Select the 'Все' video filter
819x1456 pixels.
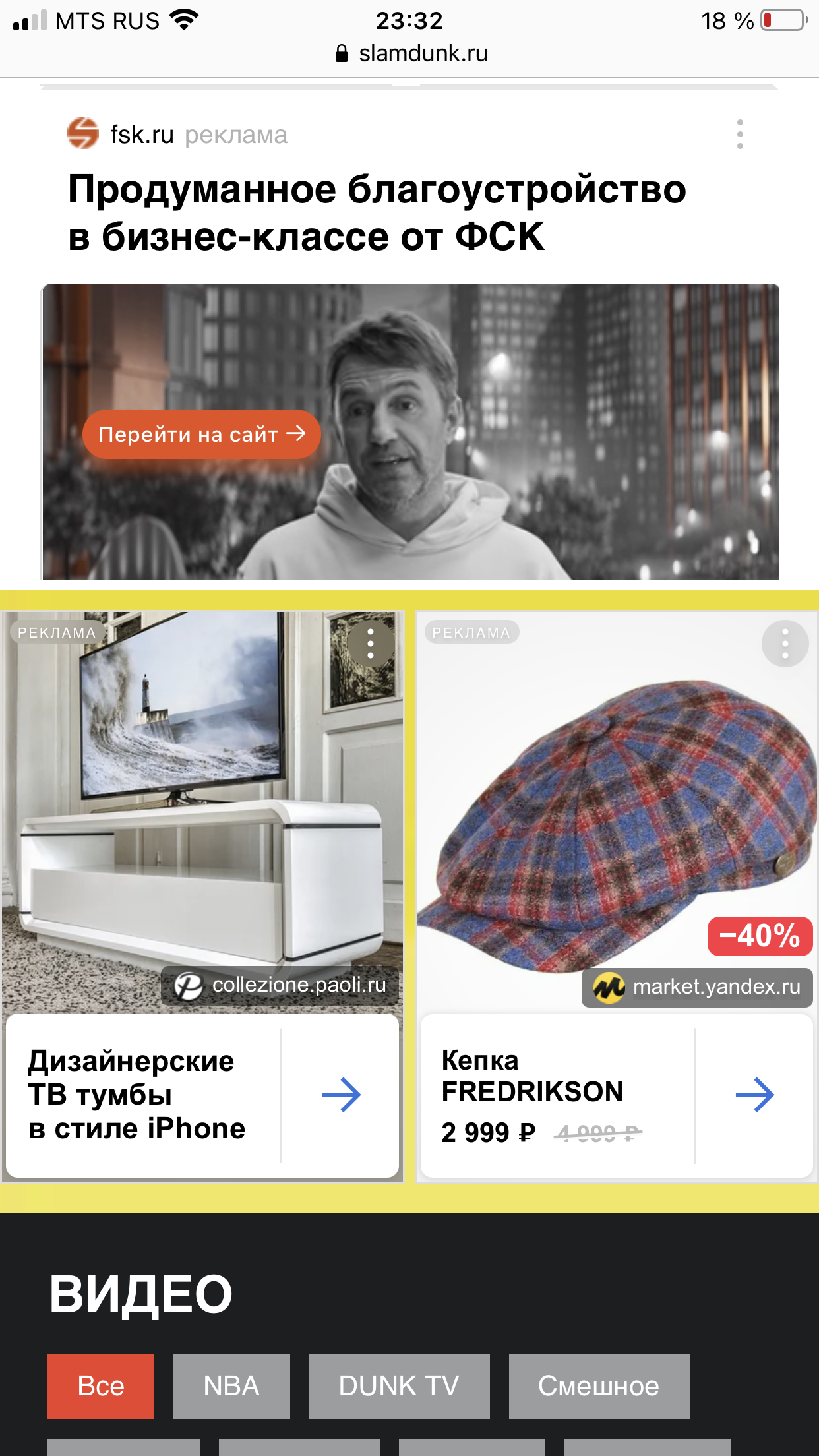tap(101, 1386)
